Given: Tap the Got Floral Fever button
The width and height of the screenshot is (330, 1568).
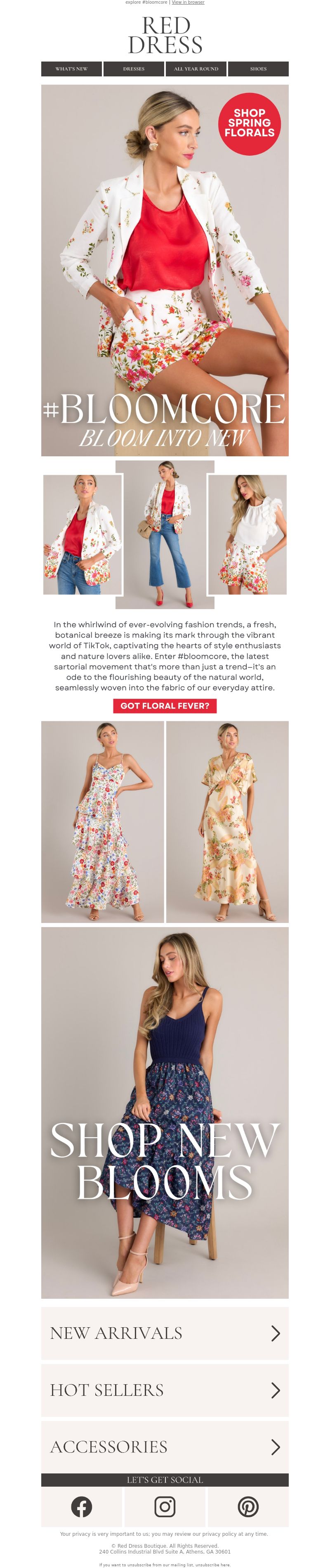Looking at the screenshot, I should [x=165, y=705].
